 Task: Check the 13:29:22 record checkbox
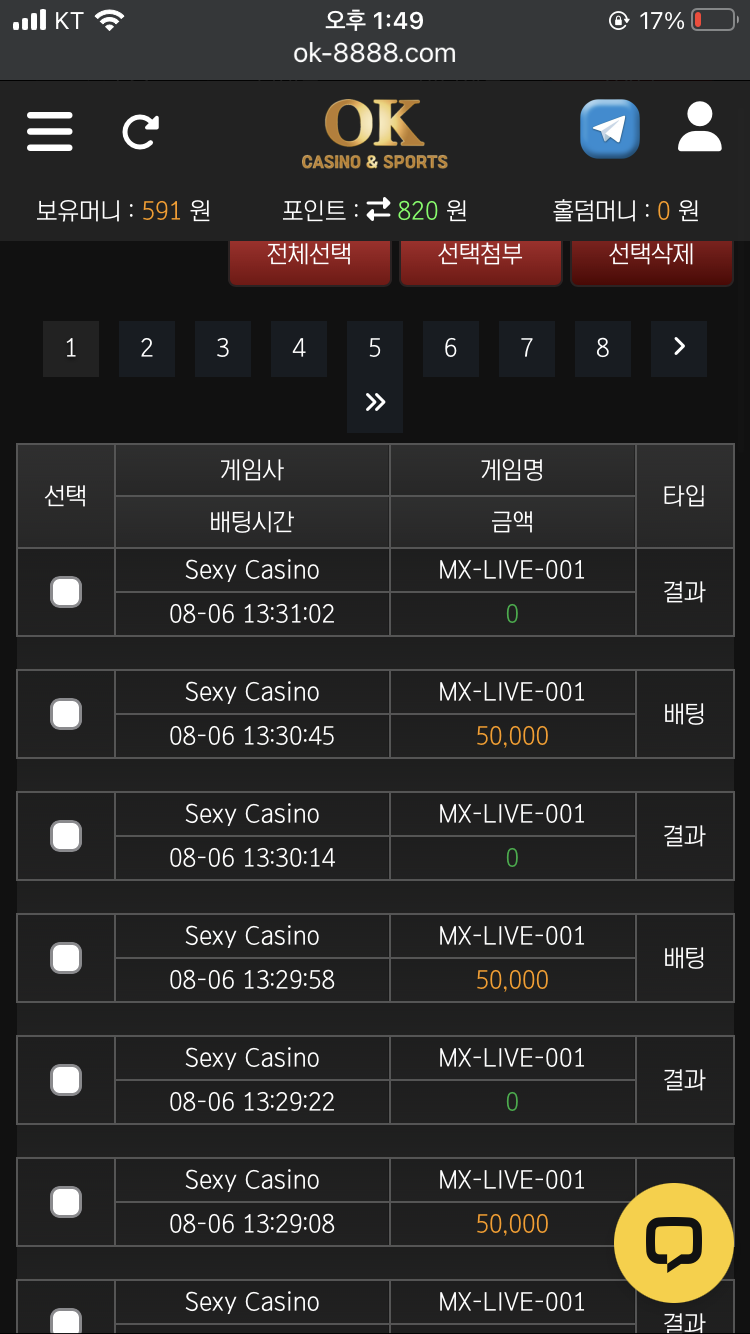[66, 1080]
